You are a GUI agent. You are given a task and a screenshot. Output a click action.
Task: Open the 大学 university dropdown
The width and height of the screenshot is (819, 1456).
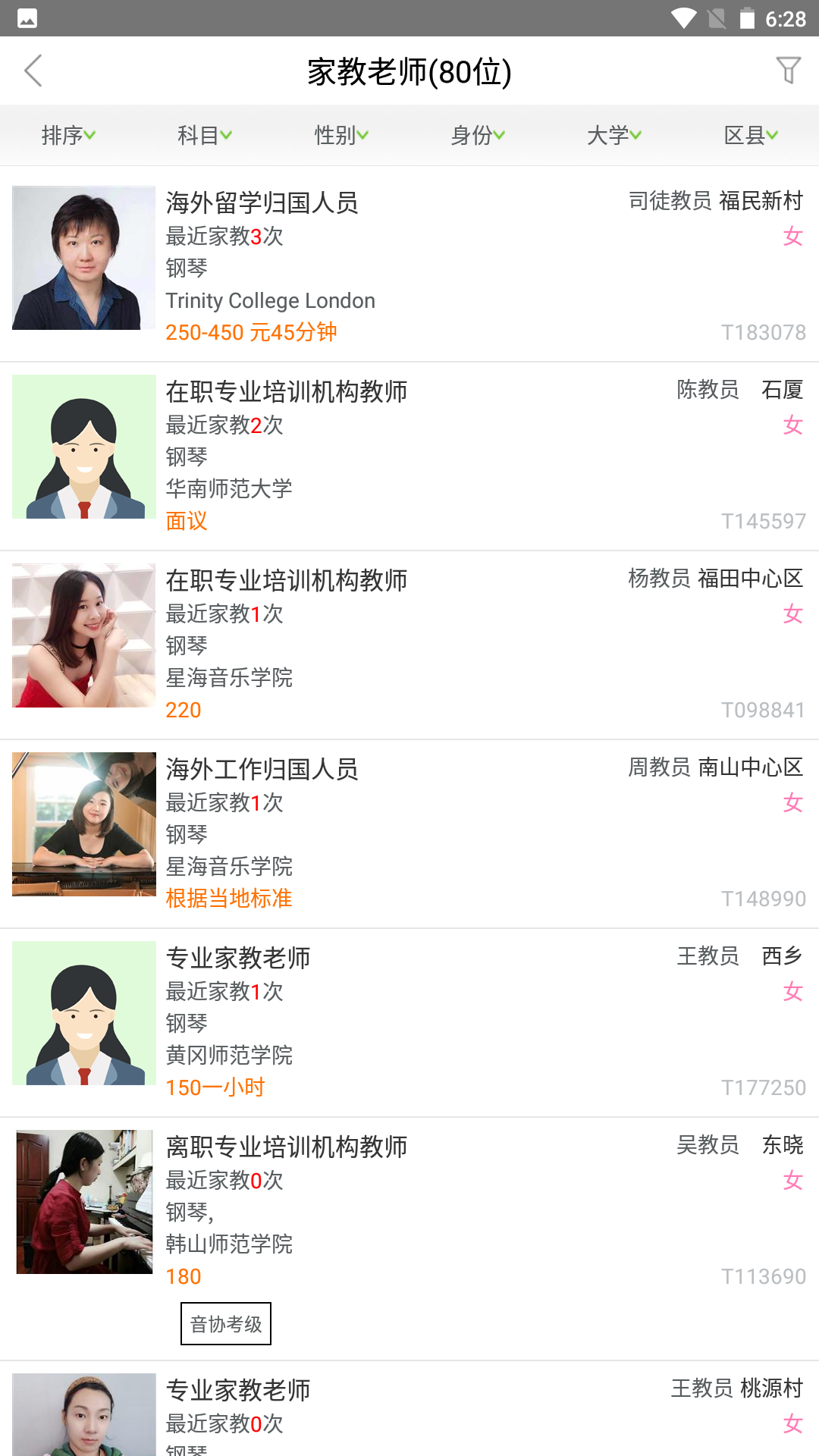point(613,135)
